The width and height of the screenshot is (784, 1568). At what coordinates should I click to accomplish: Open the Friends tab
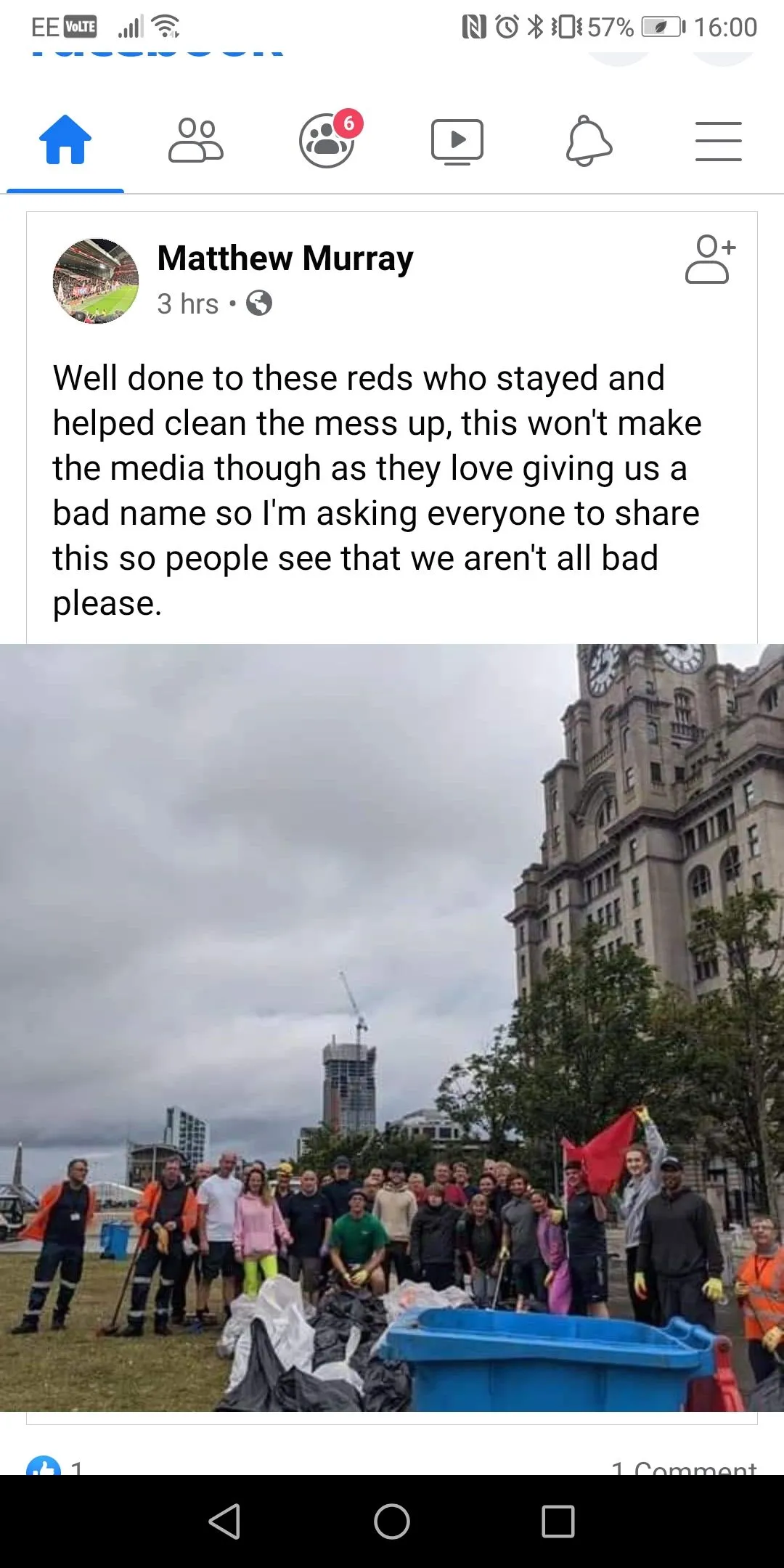click(x=196, y=141)
